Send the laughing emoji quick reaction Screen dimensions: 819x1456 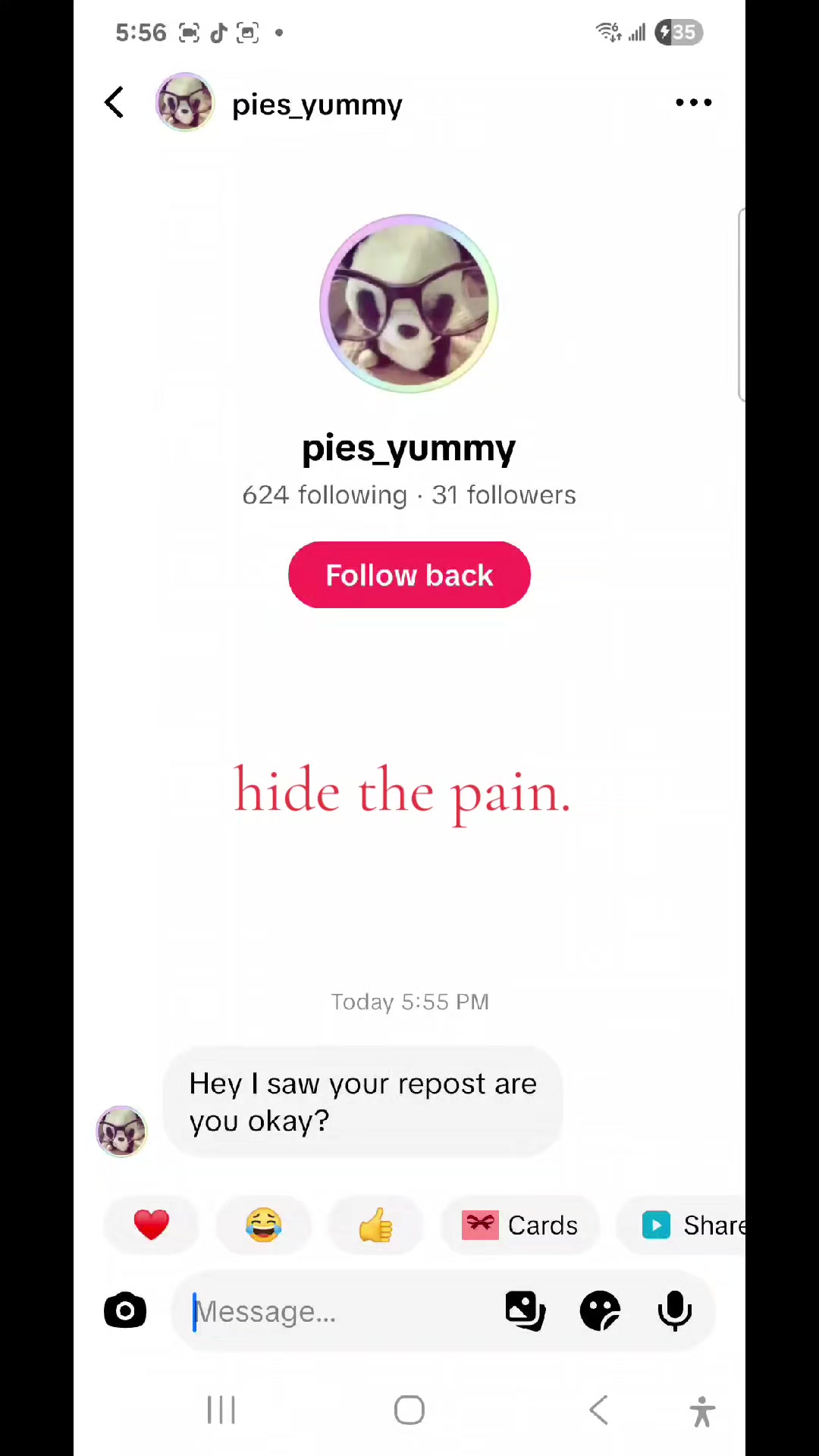264,1225
